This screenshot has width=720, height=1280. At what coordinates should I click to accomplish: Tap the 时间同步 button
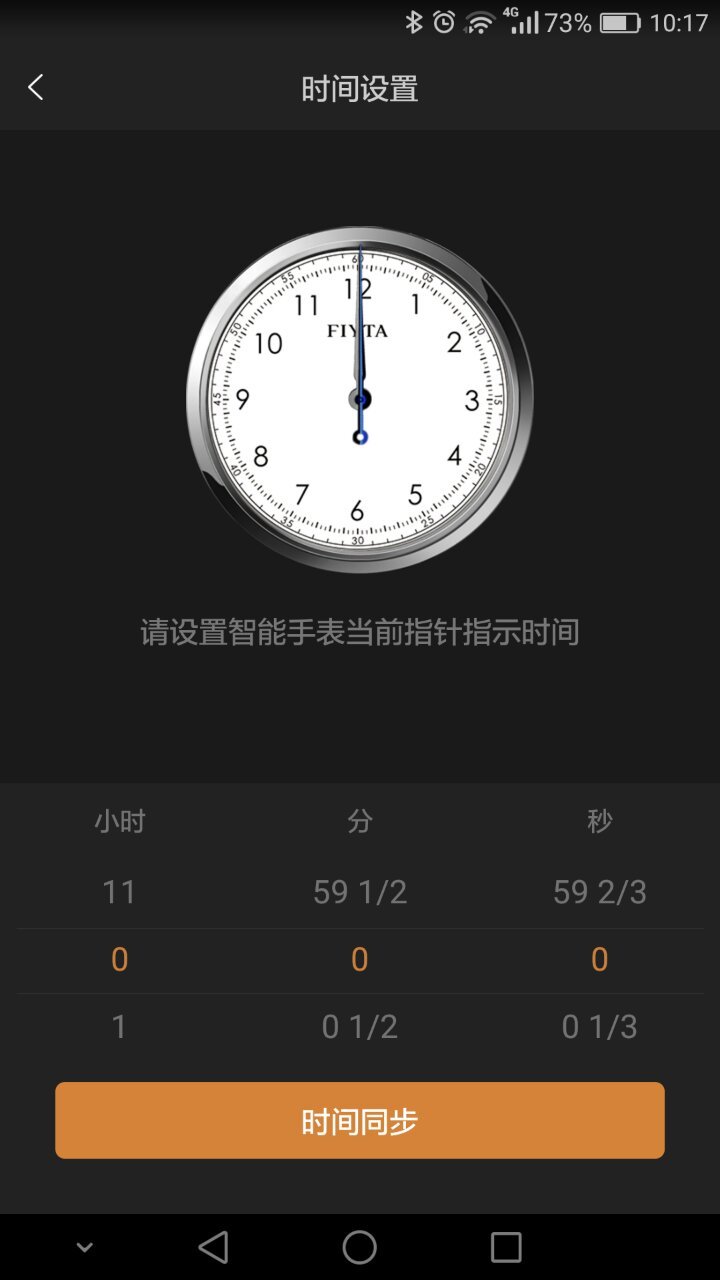tap(360, 1121)
